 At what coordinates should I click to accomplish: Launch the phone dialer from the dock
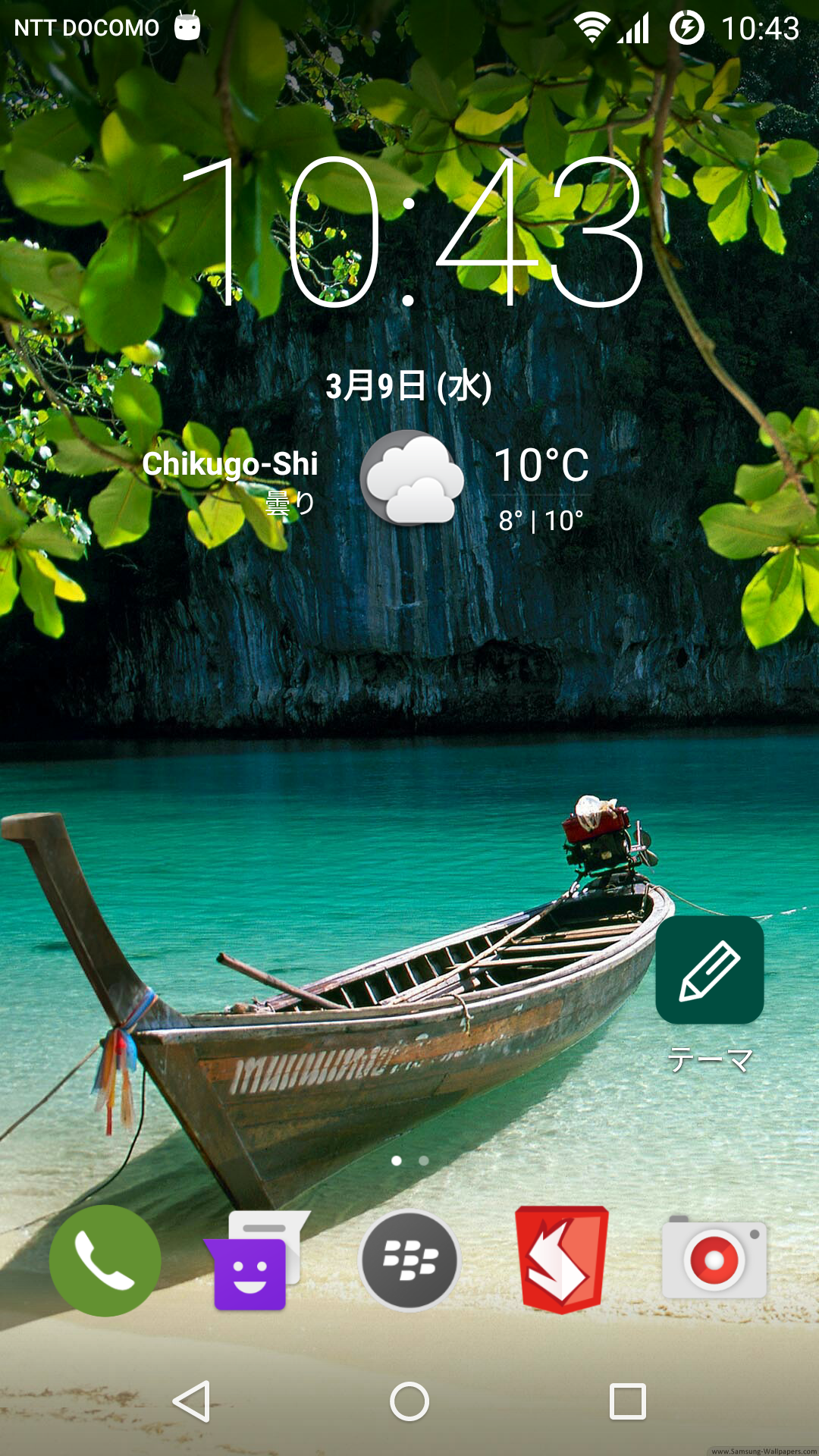[x=105, y=1260]
